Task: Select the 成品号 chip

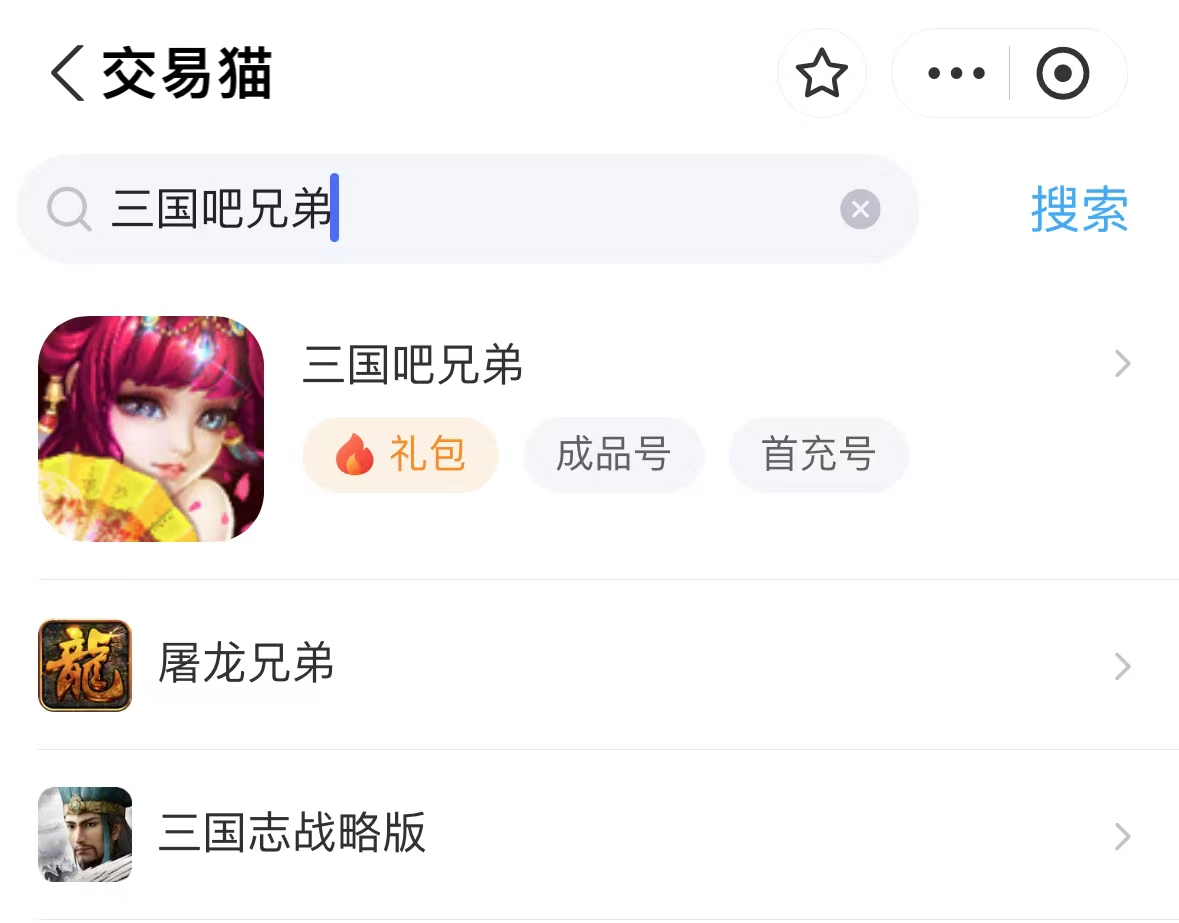Action: 614,455
